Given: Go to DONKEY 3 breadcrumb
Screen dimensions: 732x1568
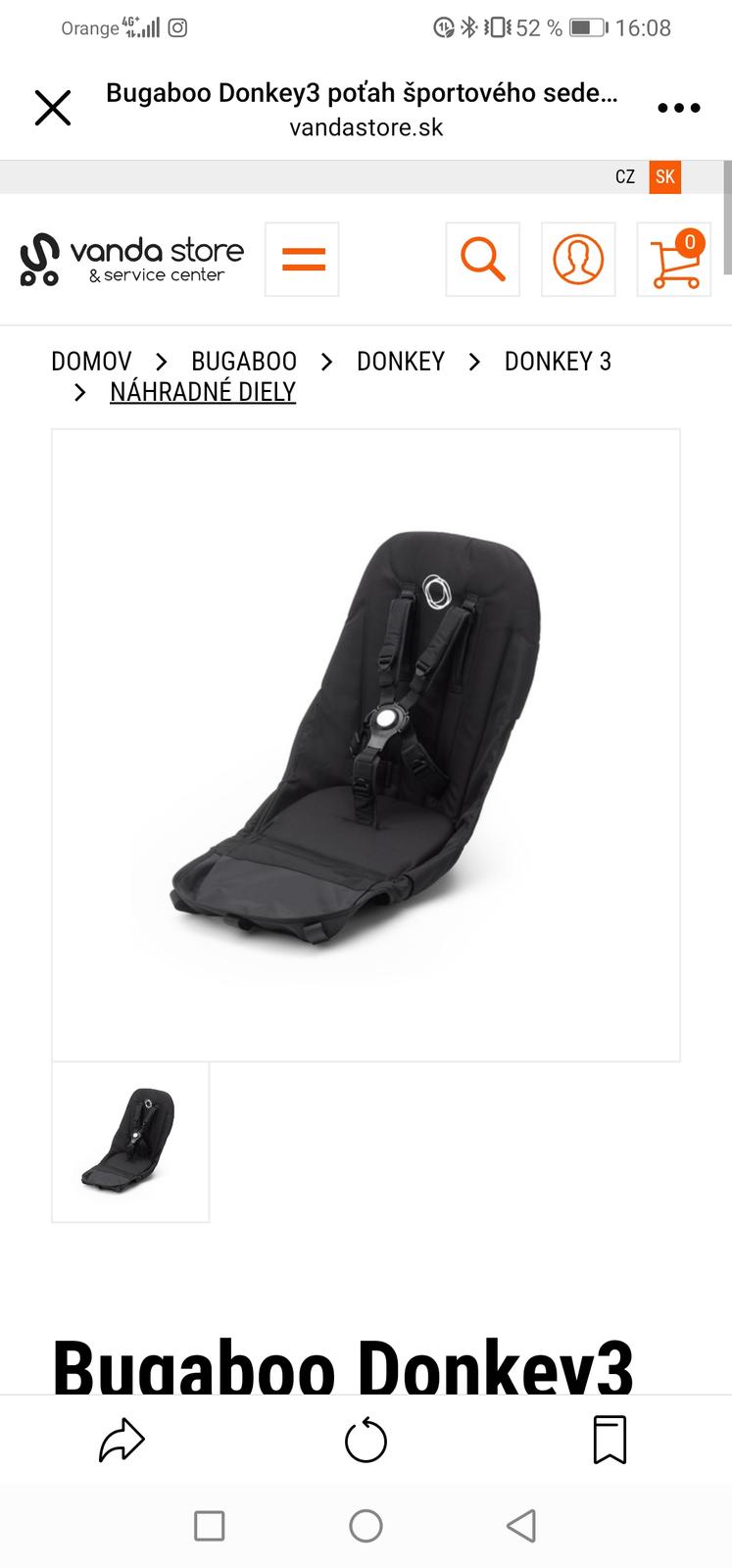Looking at the screenshot, I should click(558, 362).
